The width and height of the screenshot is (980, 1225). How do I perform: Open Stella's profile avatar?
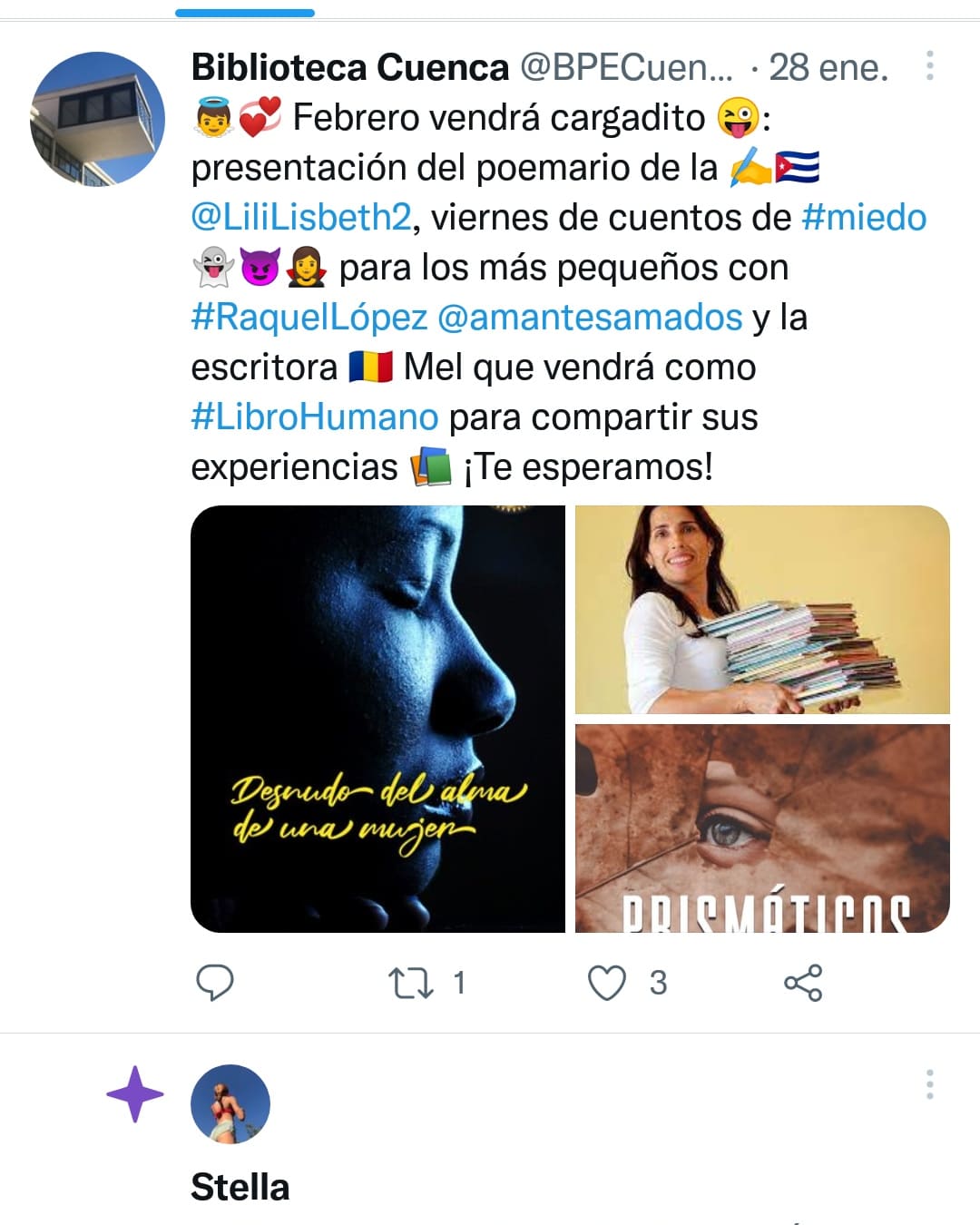click(x=230, y=1103)
